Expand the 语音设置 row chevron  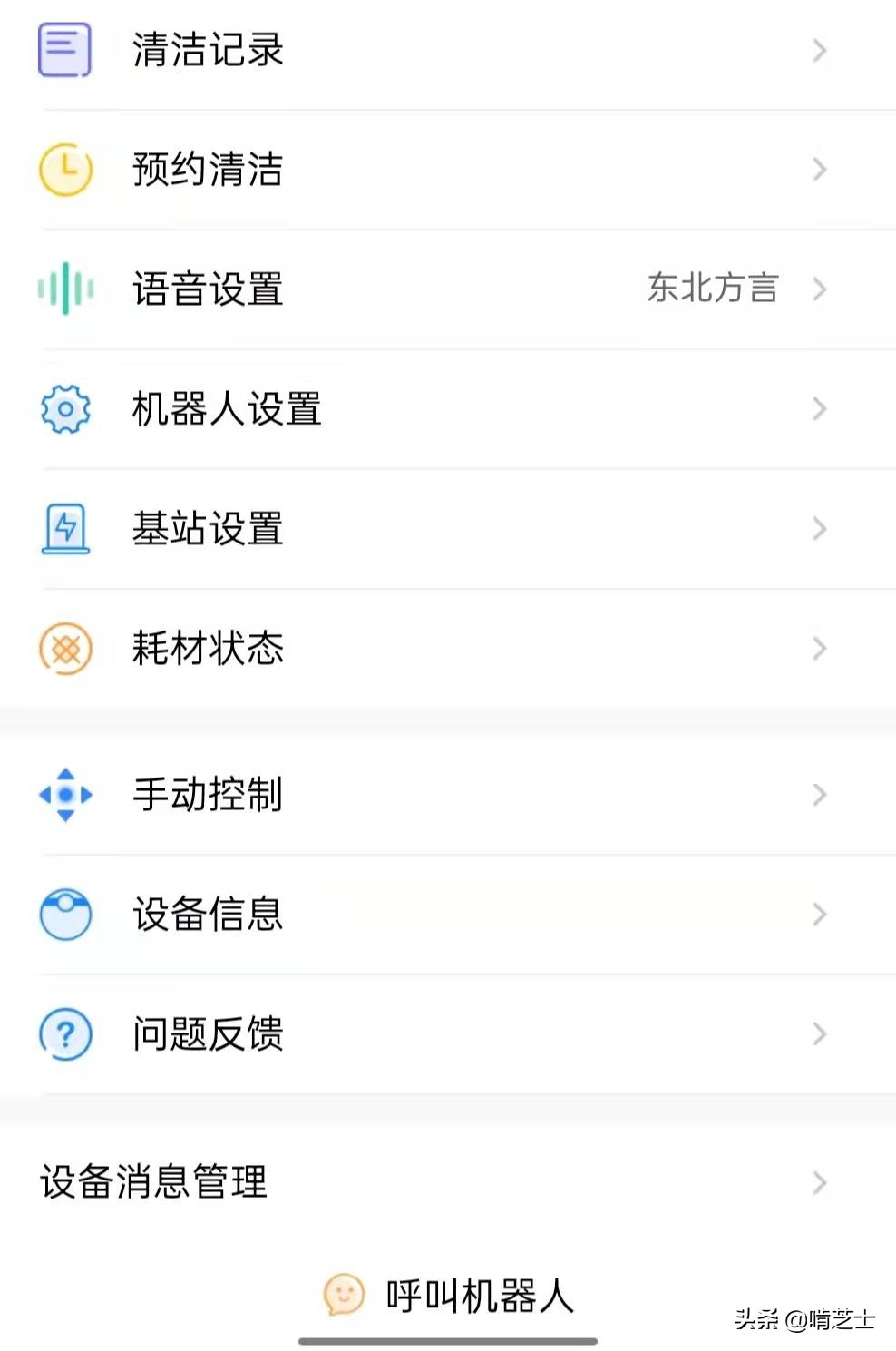click(819, 289)
